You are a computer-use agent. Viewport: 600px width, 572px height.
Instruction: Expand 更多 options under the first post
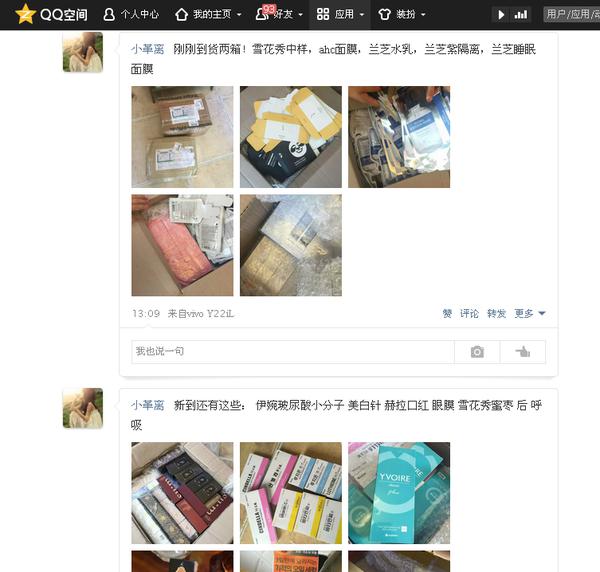click(x=529, y=314)
